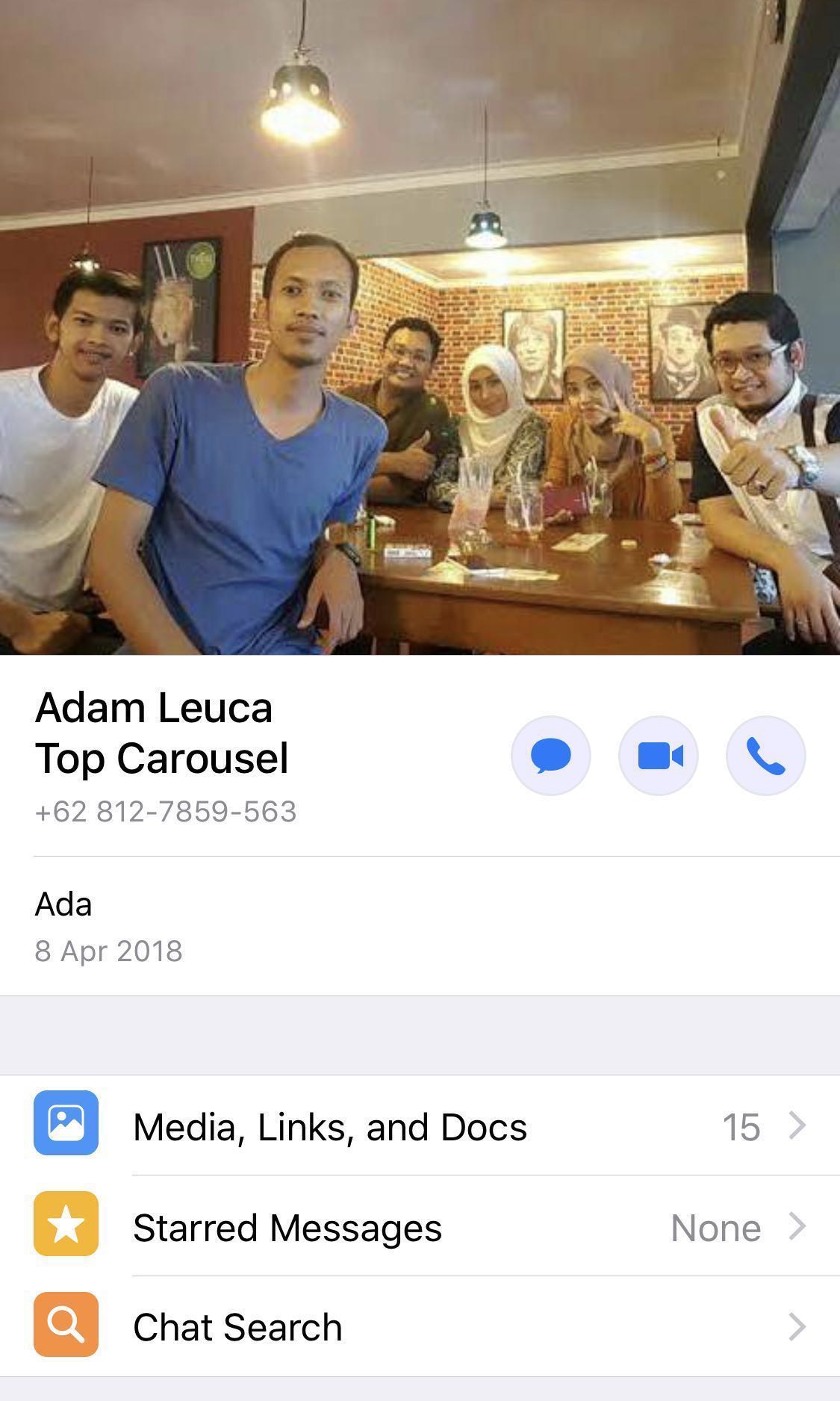Tap the blue camera icon in the circle

point(659,756)
